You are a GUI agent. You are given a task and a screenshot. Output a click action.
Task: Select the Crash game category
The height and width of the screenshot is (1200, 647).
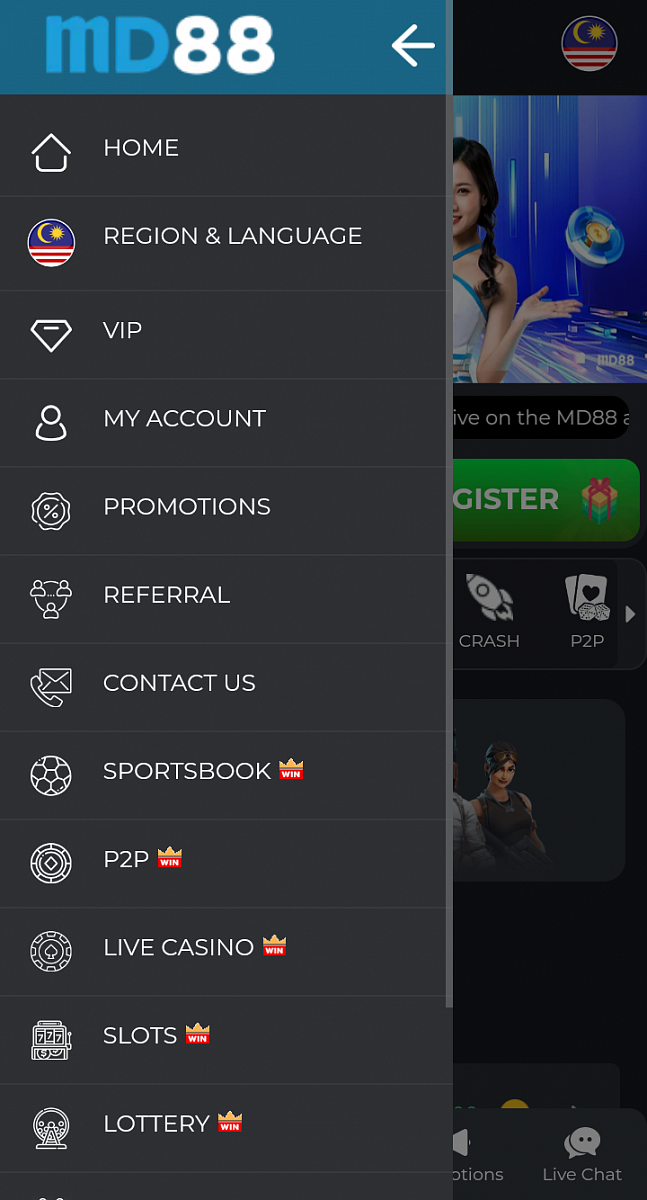point(489,612)
